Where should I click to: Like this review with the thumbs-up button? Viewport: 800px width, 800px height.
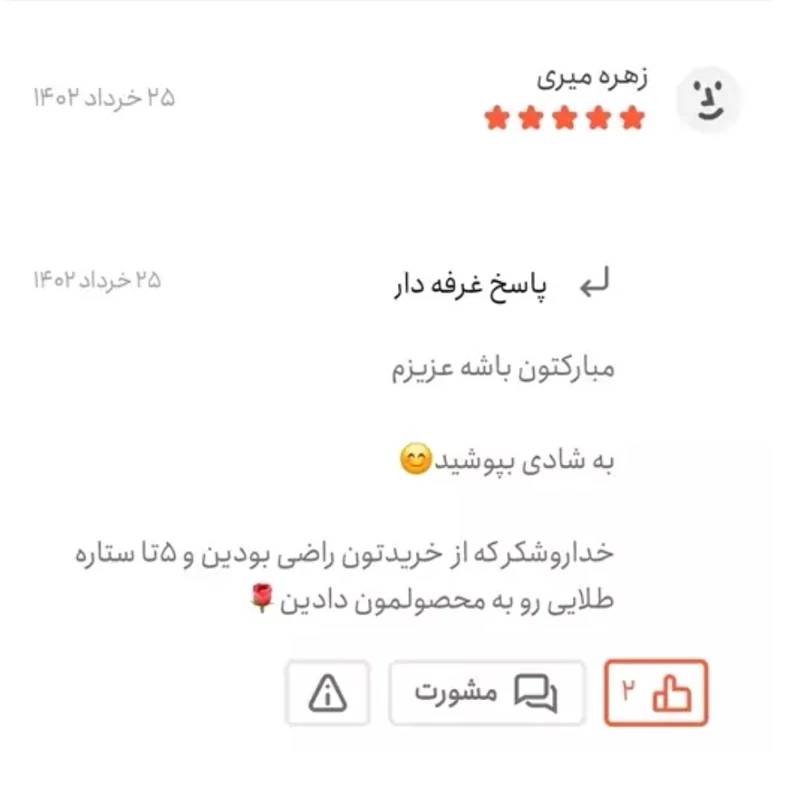[x=656, y=693]
